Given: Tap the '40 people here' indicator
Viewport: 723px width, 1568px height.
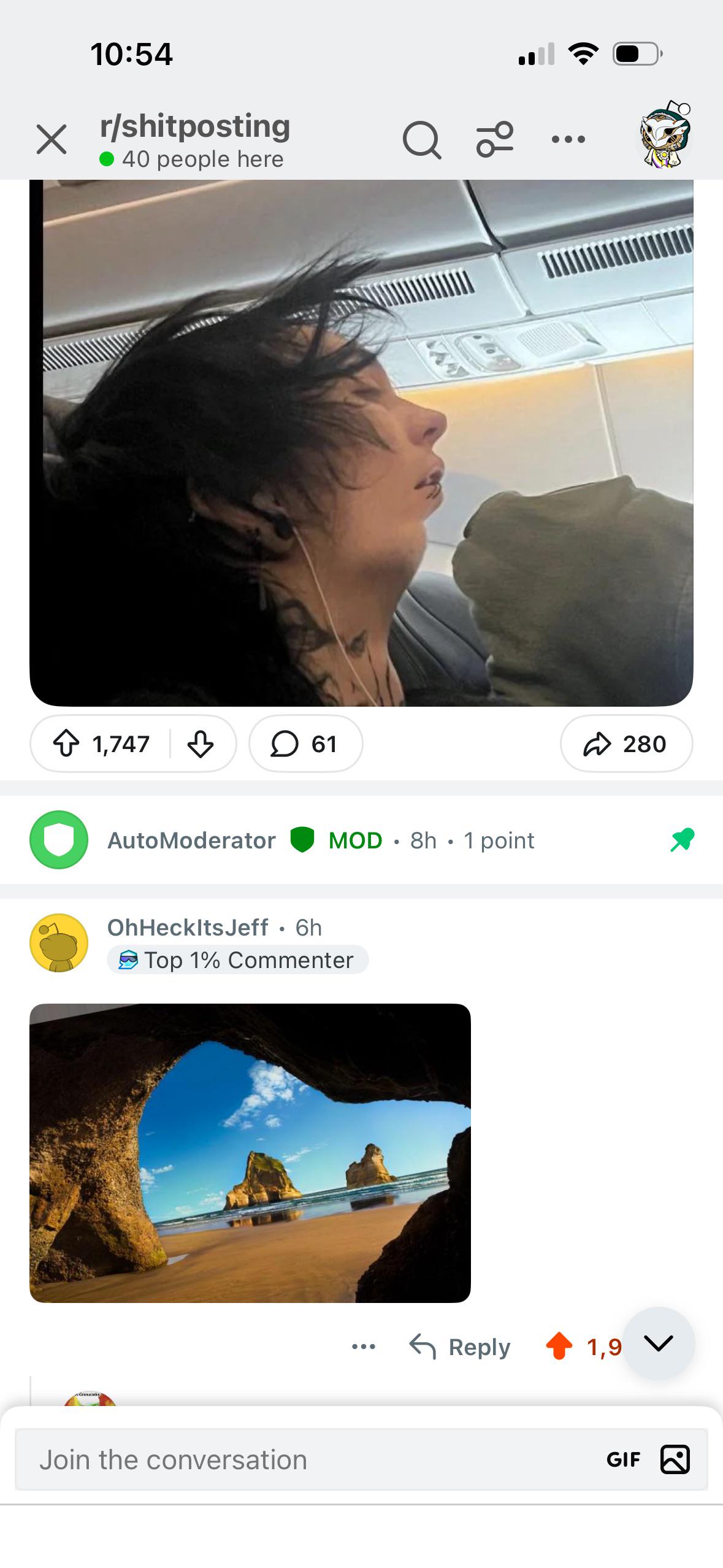Looking at the screenshot, I should tap(193, 159).
